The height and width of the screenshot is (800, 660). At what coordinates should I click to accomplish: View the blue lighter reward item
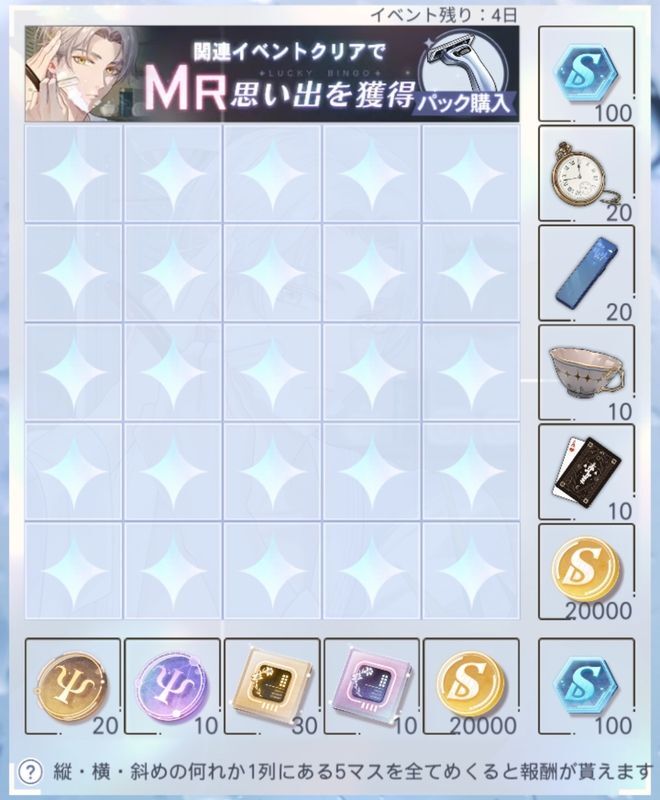pyautogui.click(x=586, y=273)
